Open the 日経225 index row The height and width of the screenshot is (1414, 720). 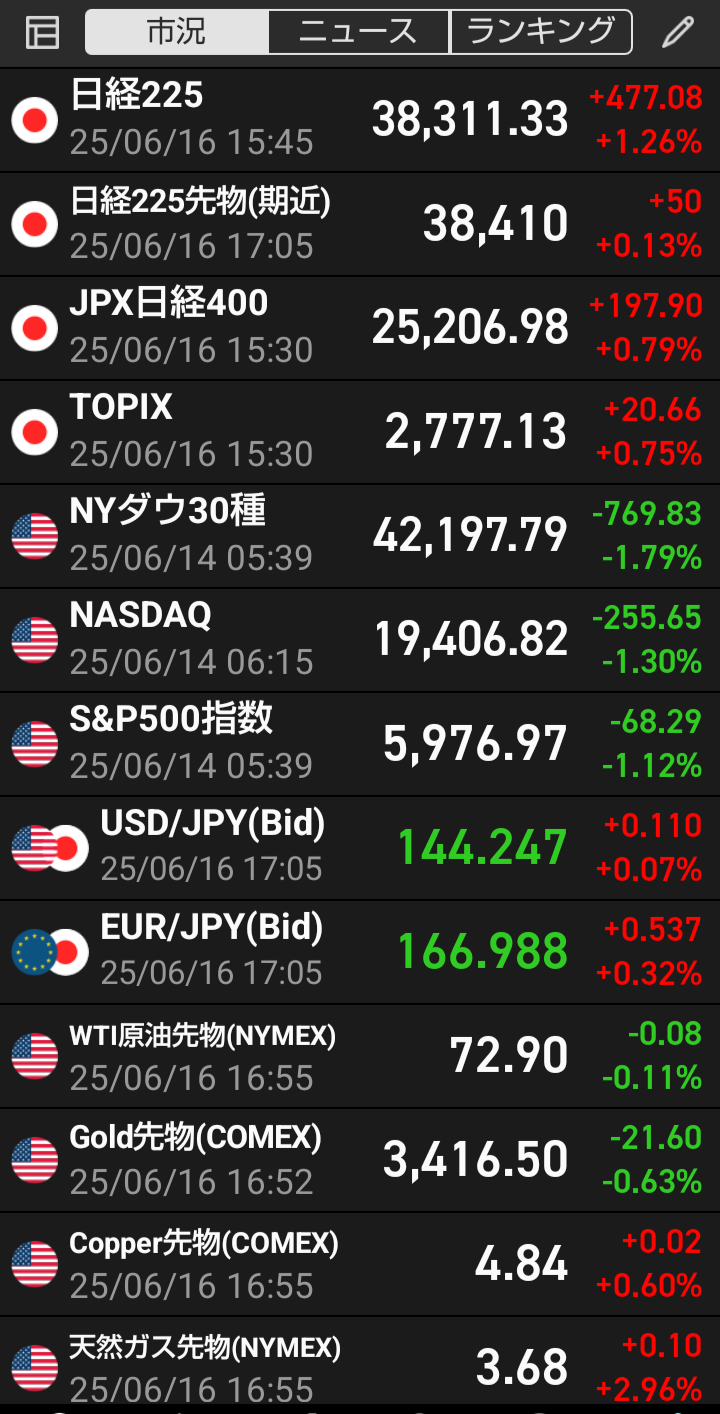tap(360, 120)
